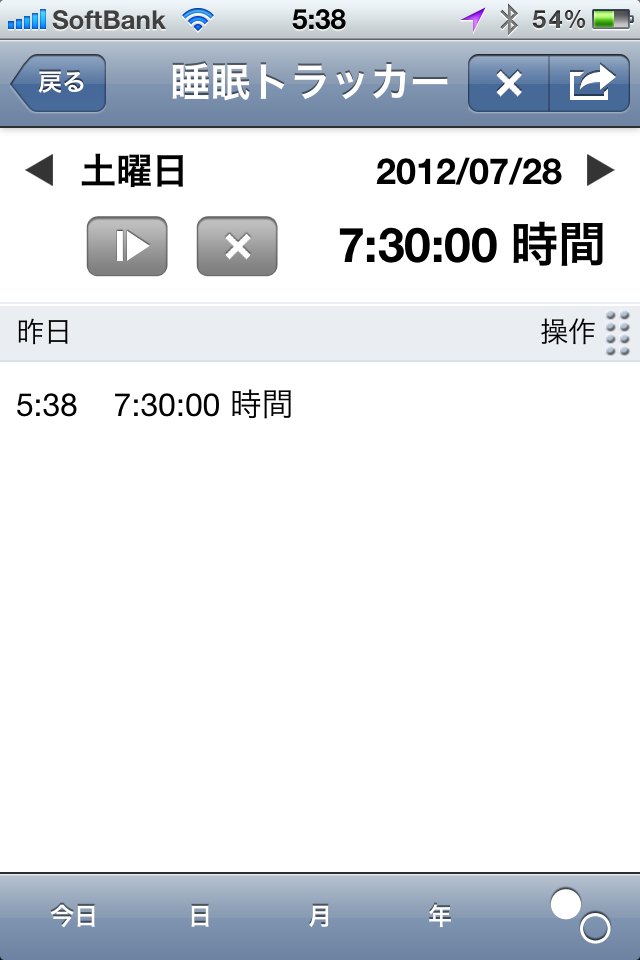The width and height of the screenshot is (640, 960).
Task: Go back with the 戻る button
Action: tap(59, 83)
